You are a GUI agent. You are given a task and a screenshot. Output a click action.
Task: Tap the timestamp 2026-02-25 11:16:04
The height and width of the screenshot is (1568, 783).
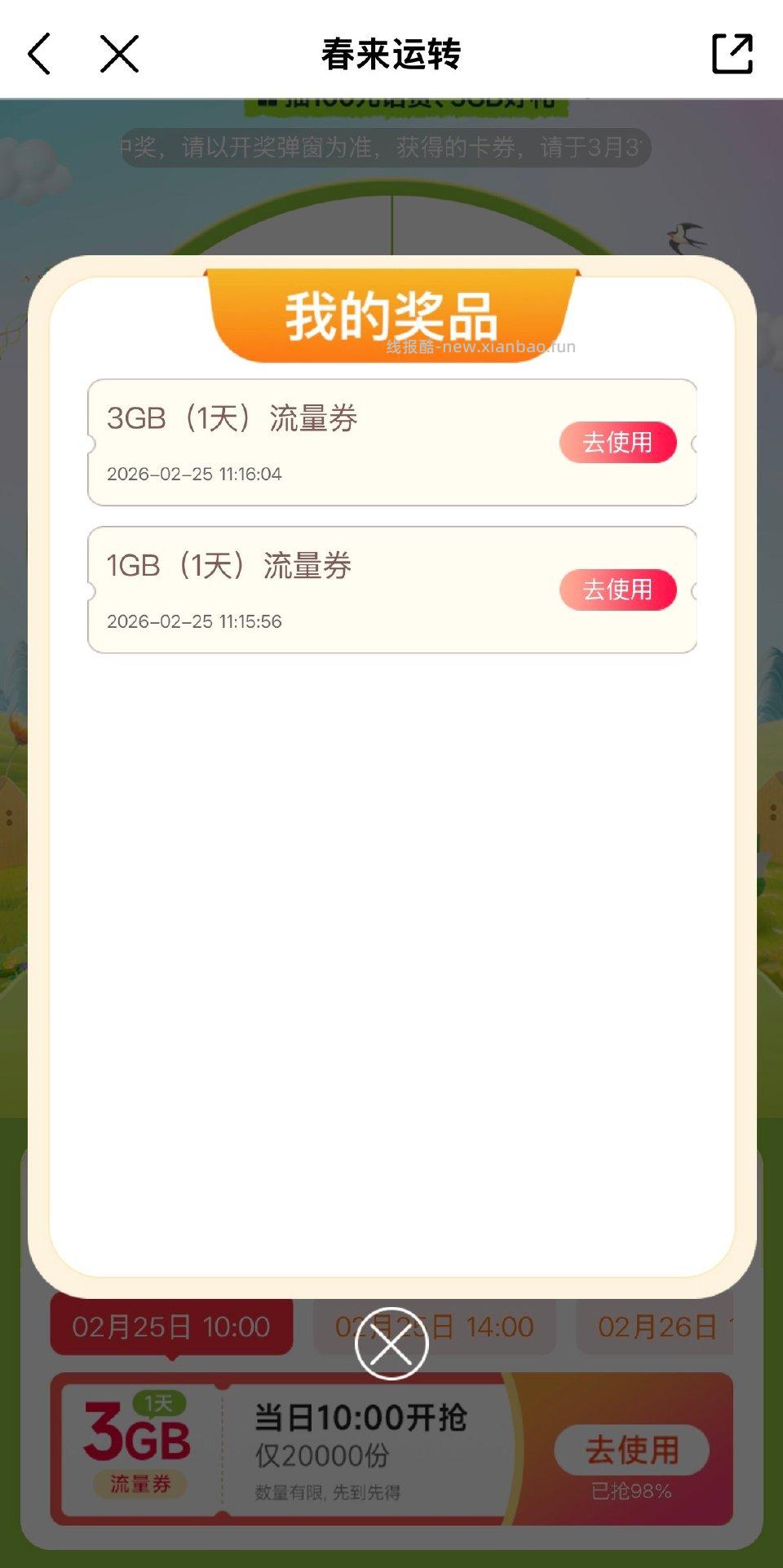[194, 474]
